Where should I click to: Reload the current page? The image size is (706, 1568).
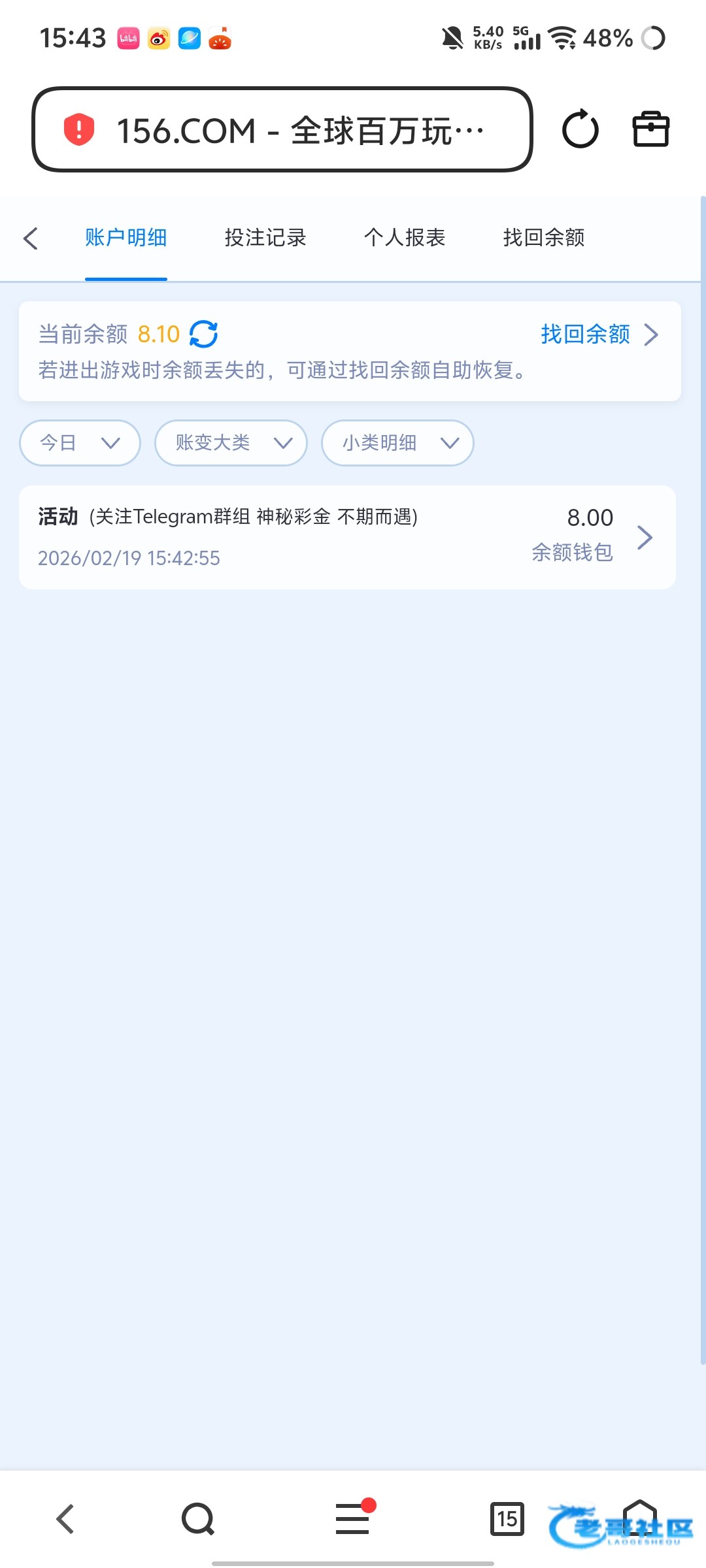580,130
